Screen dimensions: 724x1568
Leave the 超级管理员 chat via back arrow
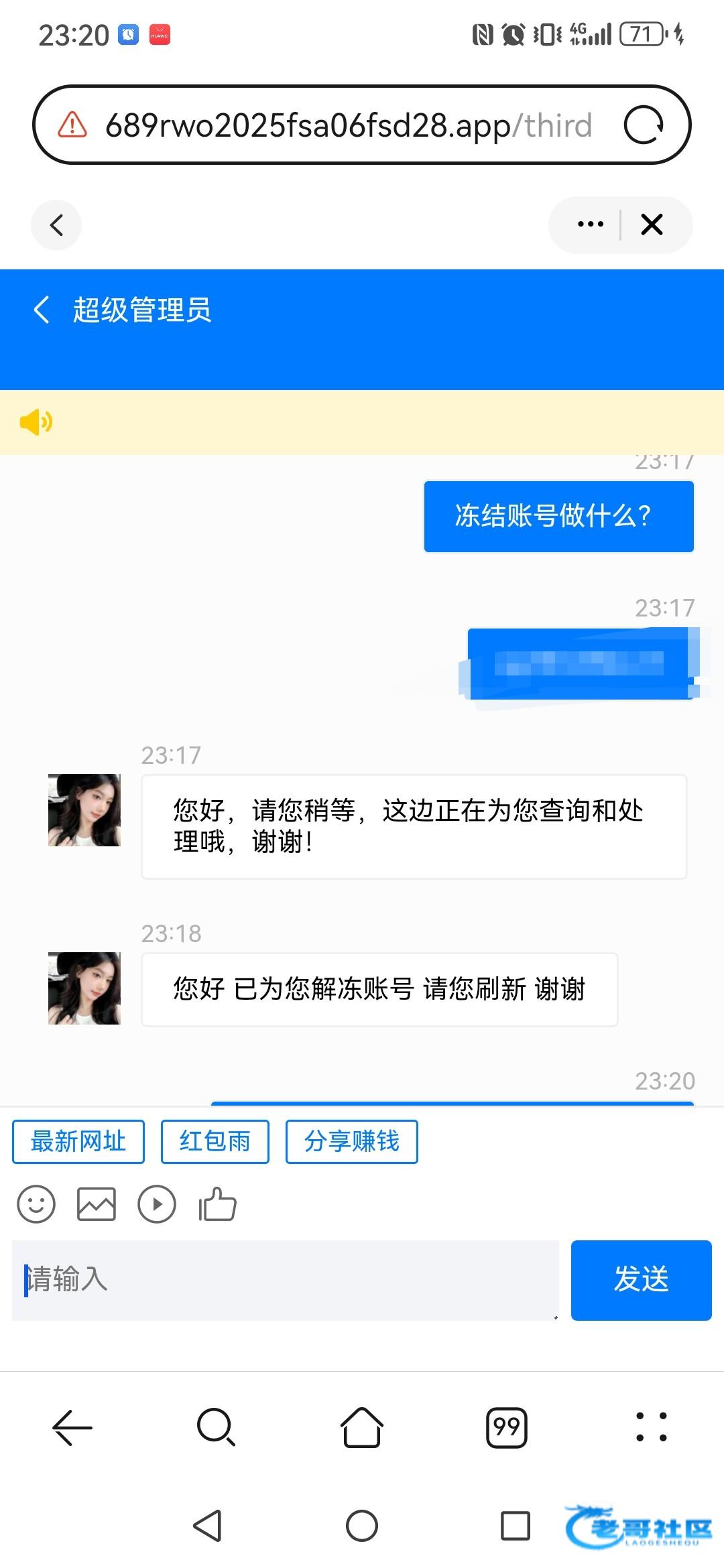[42, 310]
